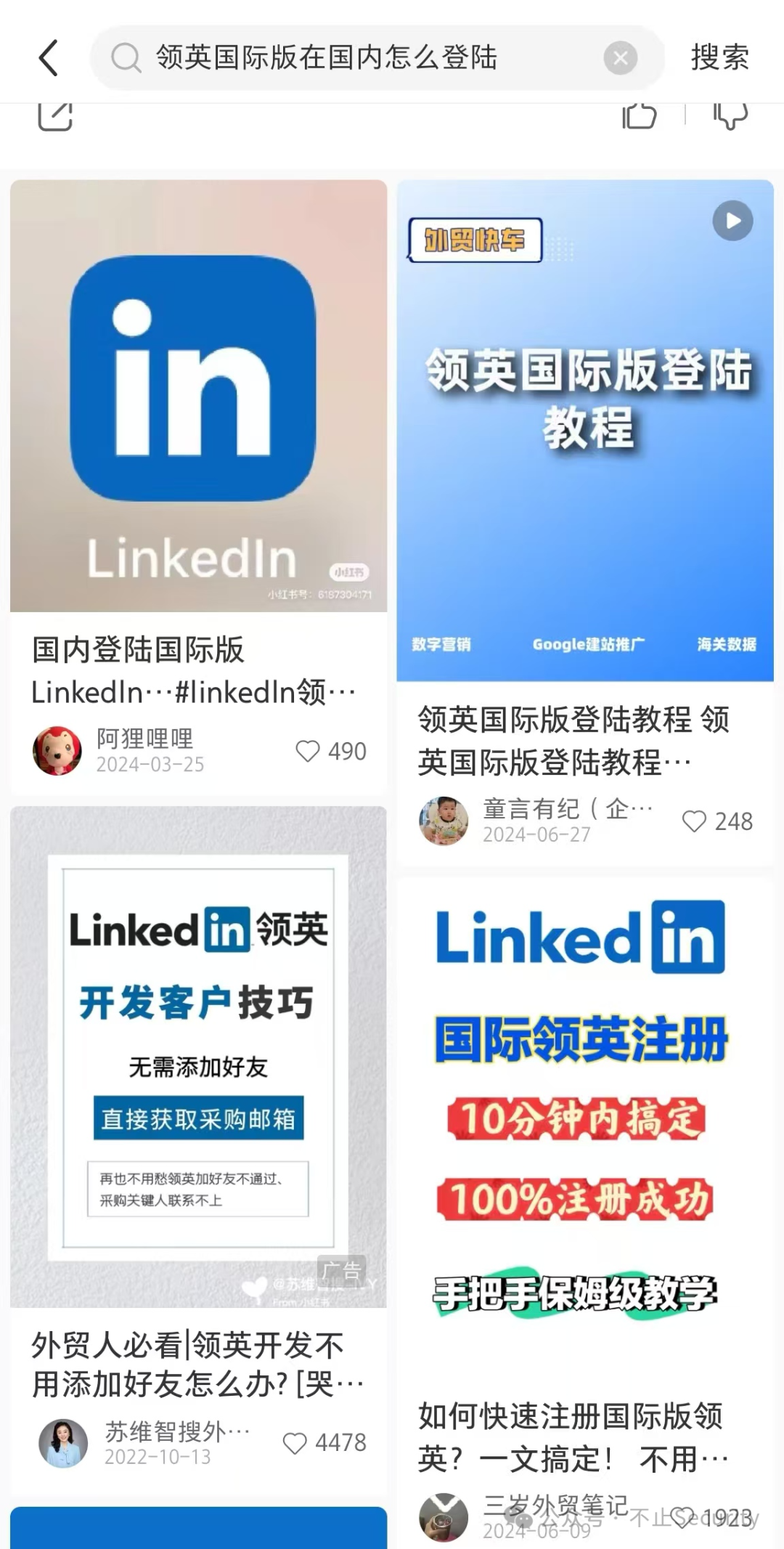Open 阿狸哩哩's profile avatar
Image resolution: width=784 pixels, height=1549 pixels.
tap(57, 751)
